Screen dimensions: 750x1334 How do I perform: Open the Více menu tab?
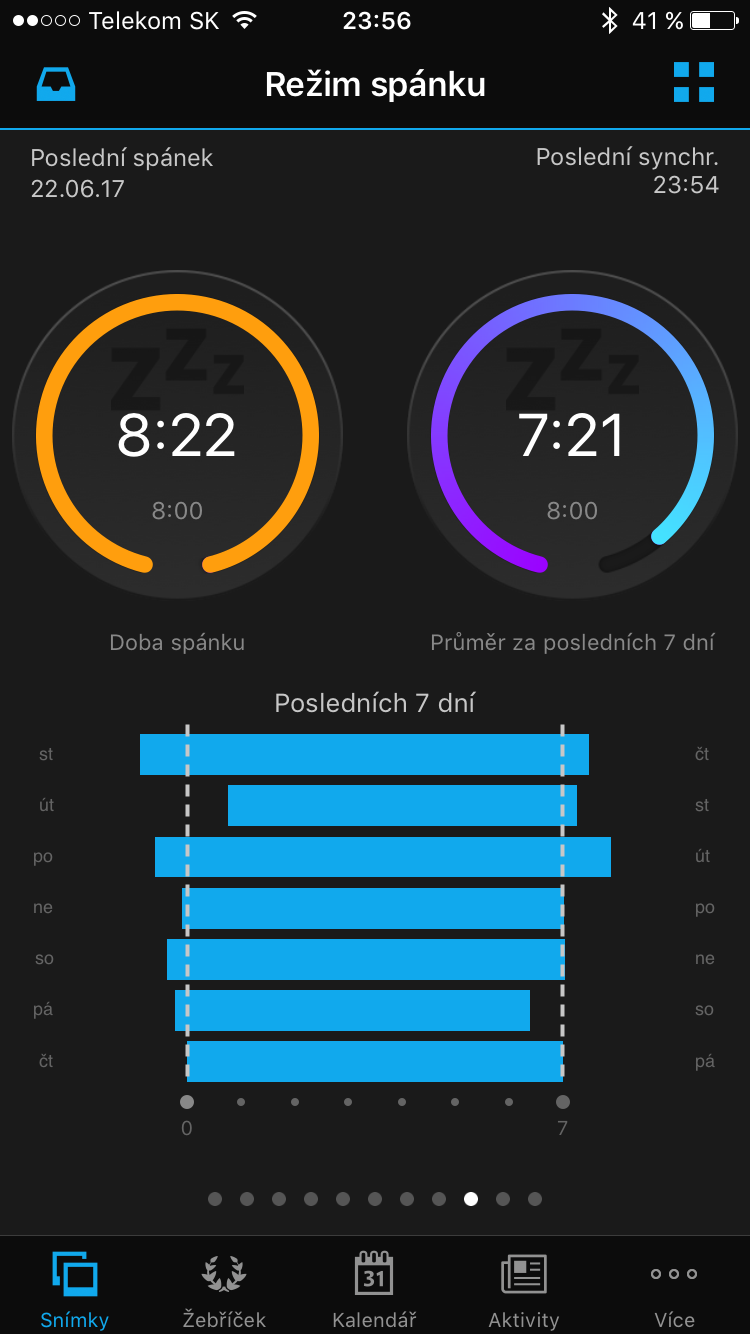pos(674,1290)
